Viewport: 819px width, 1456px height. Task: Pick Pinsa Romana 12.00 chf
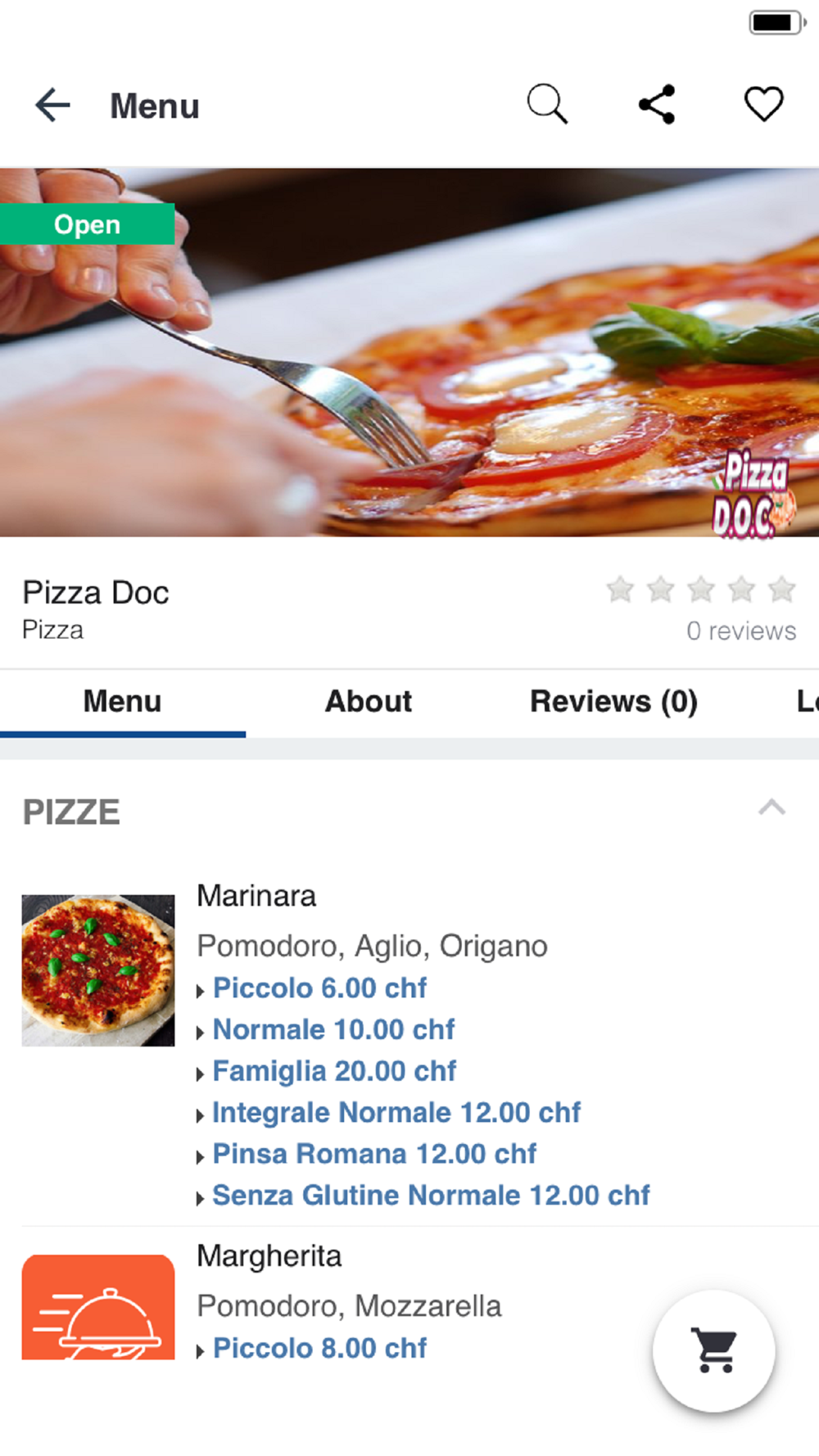tap(374, 1154)
